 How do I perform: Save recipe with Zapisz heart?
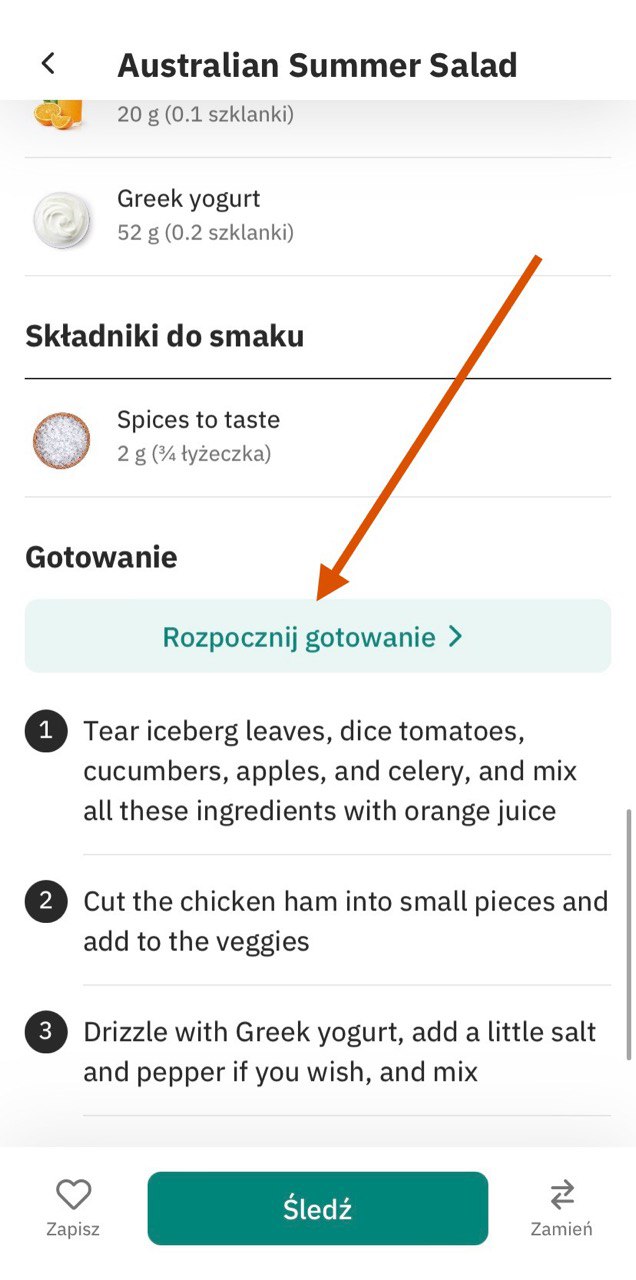click(73, 1207)
